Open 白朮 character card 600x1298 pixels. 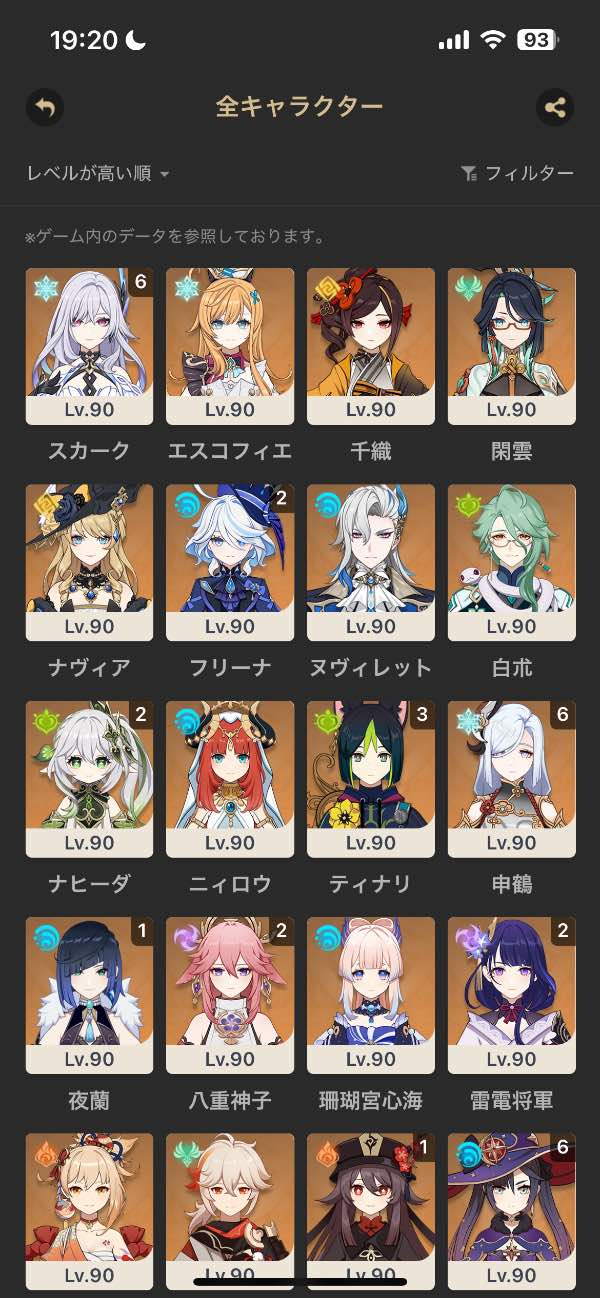[x=512, y=562]
